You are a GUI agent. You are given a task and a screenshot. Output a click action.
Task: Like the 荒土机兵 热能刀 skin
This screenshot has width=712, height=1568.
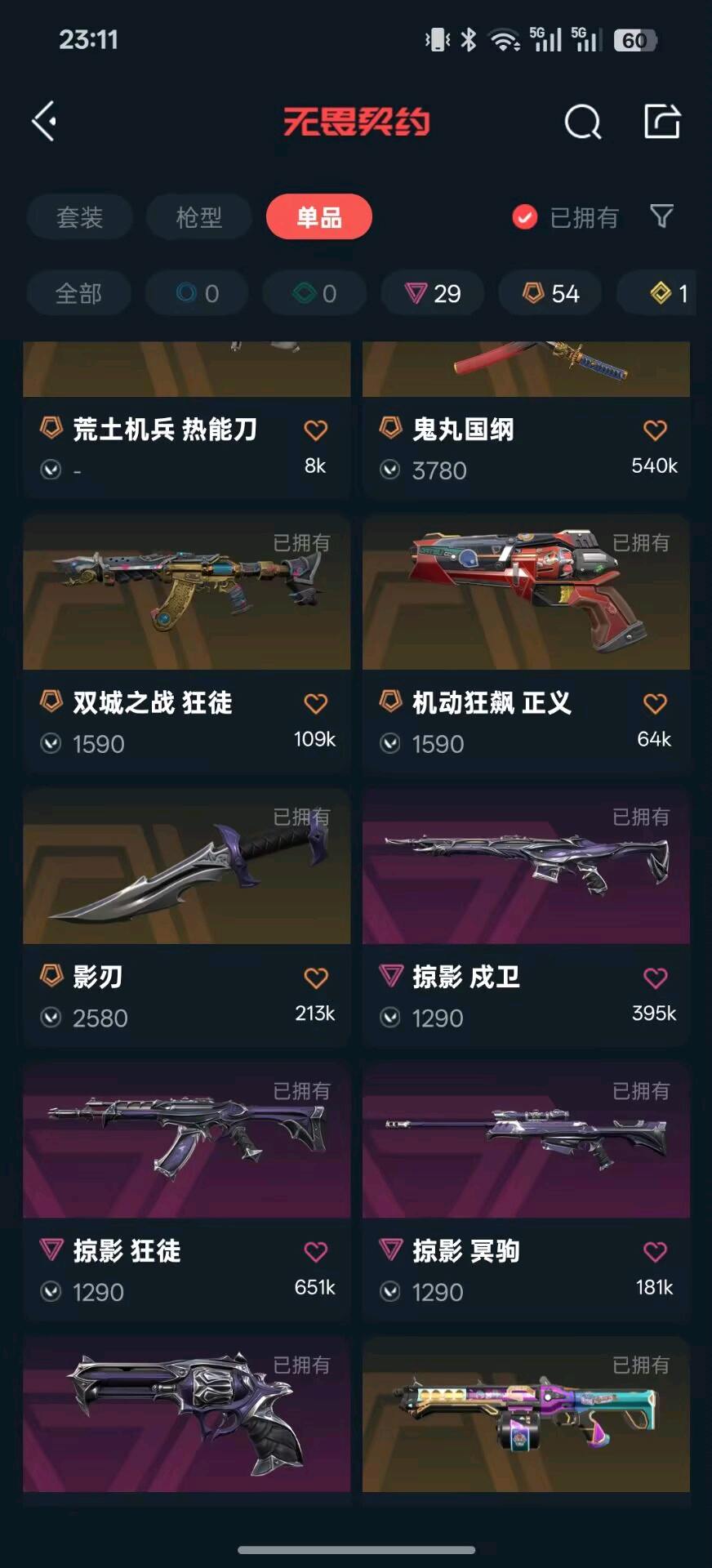316,430
